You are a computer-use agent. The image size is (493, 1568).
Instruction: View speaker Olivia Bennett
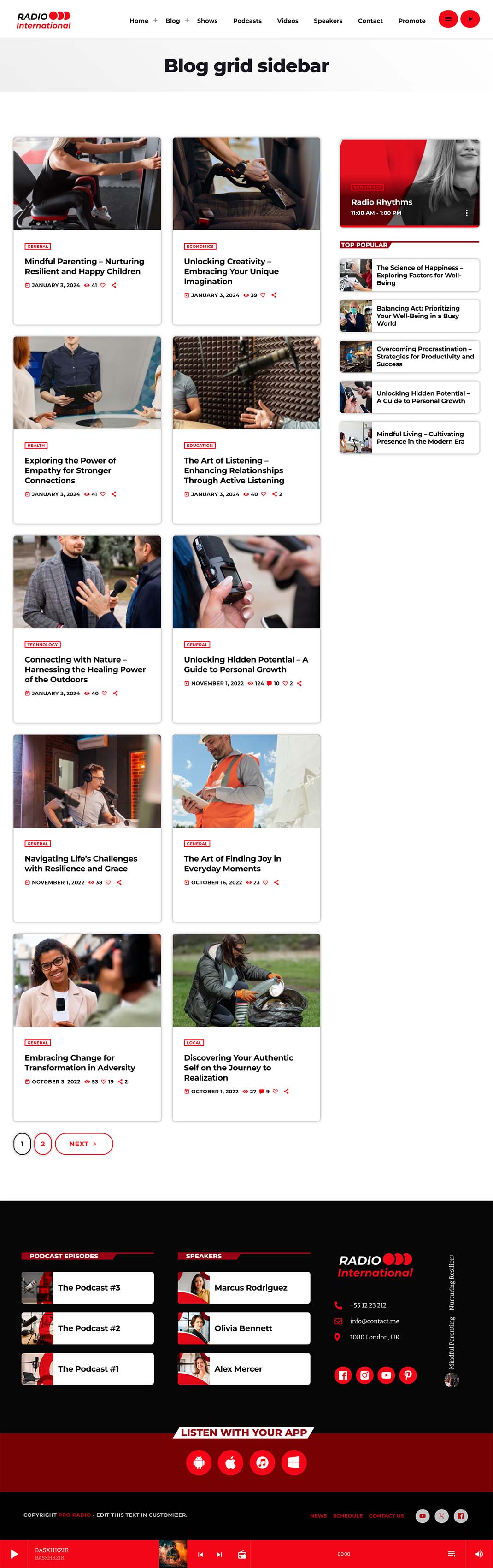pos(243,1328)
